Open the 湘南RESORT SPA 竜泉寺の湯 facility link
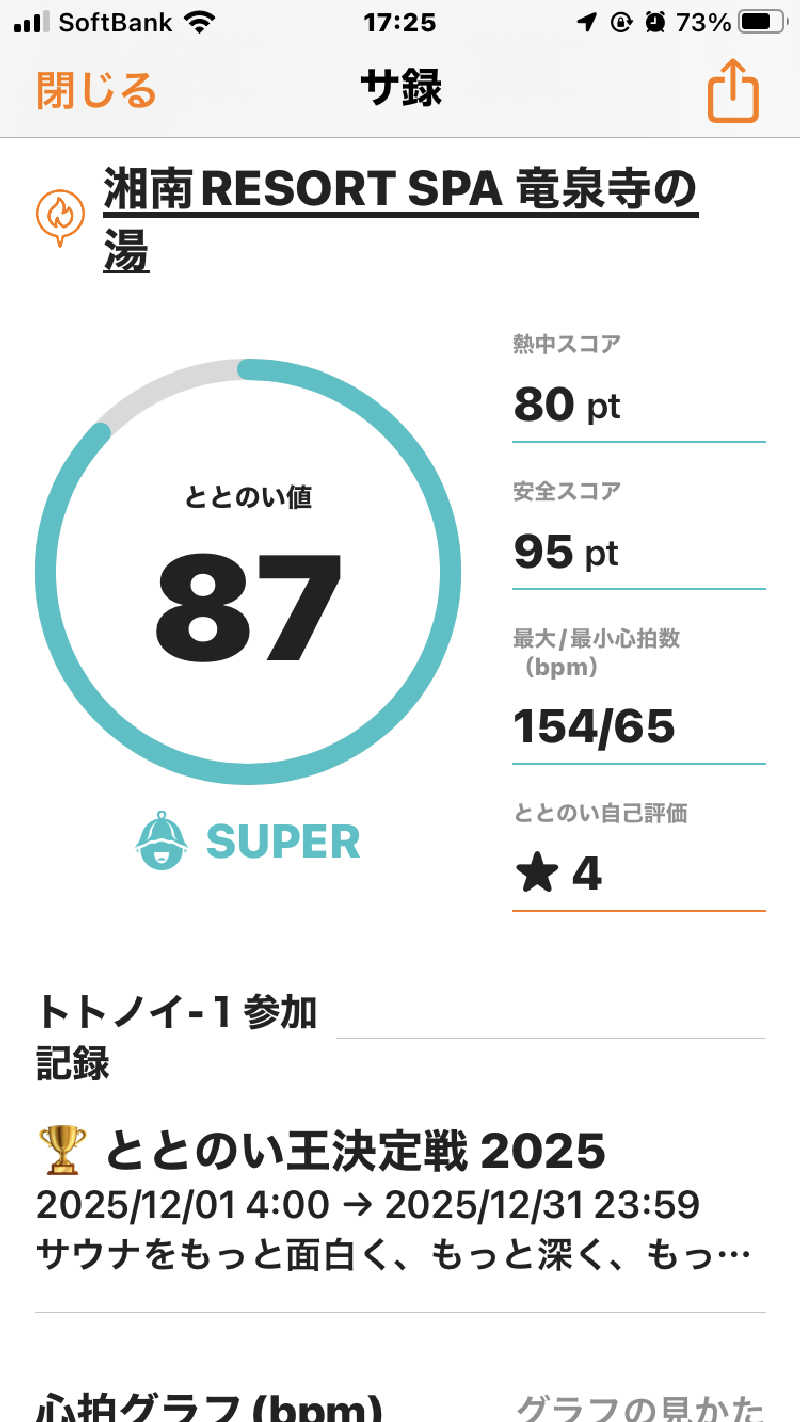 pos(401,220)
